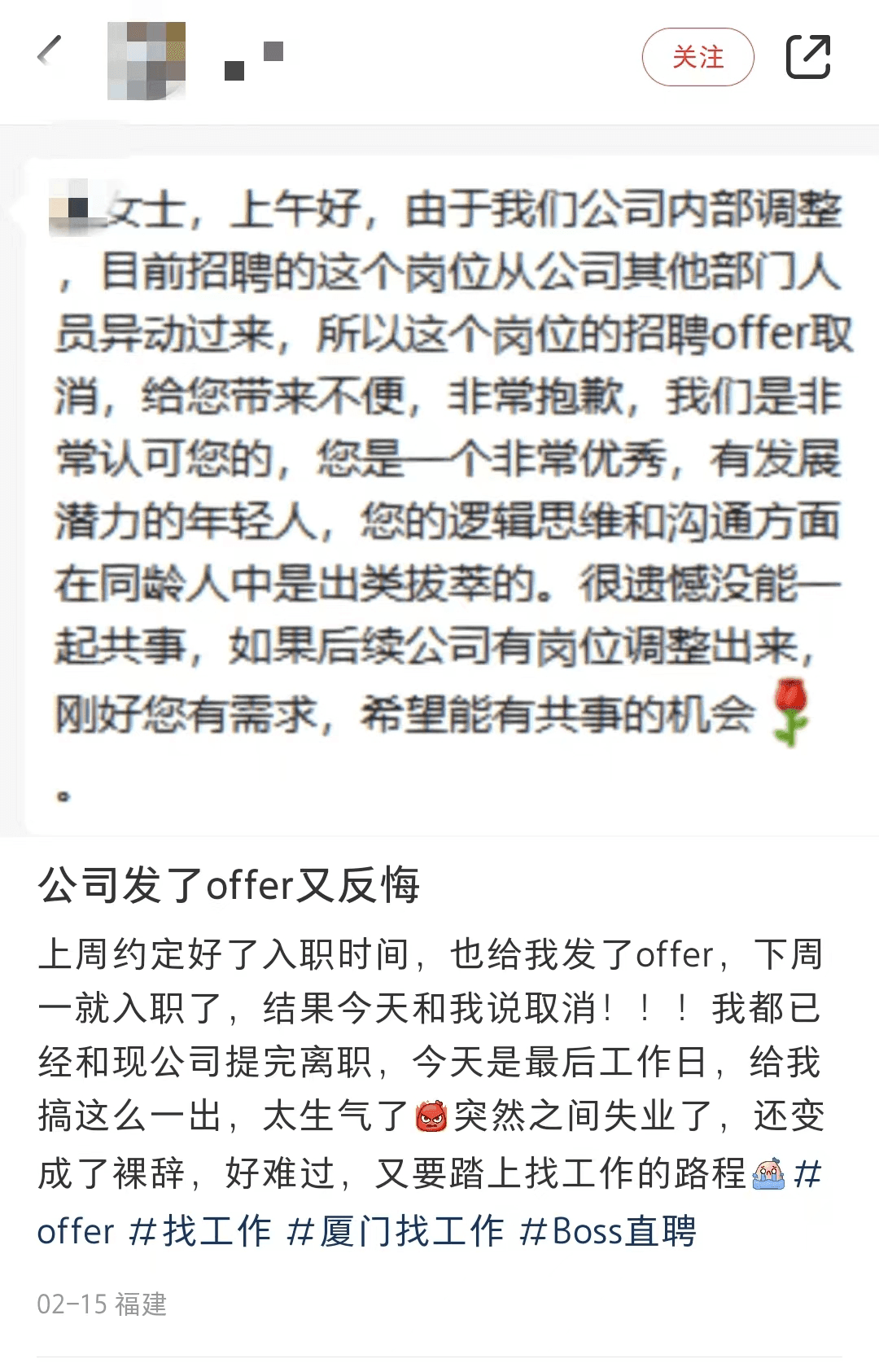Follow the author with 关注 button

coord(698,57)
